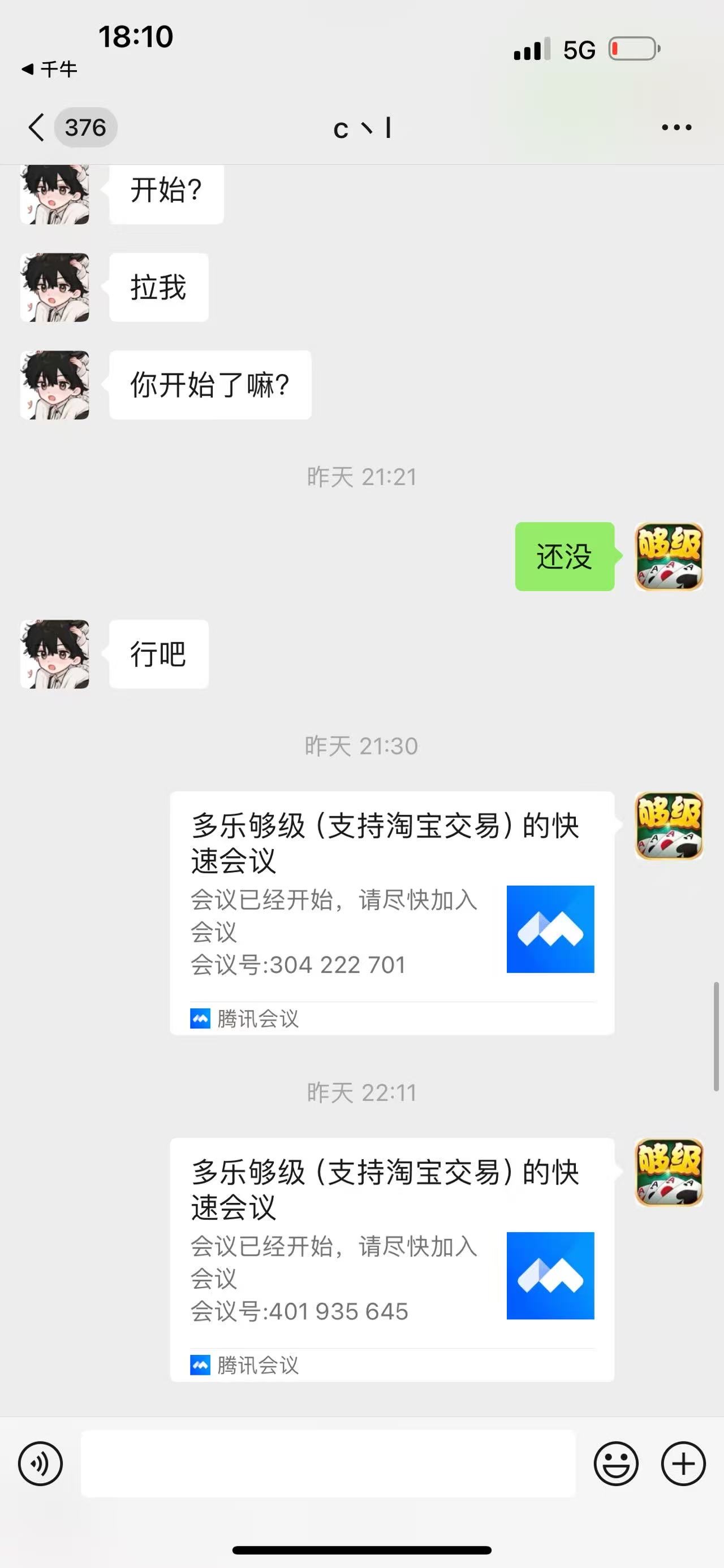Open the three-dot chat info menu
The image size is (724, 1568).
[676, 127]
